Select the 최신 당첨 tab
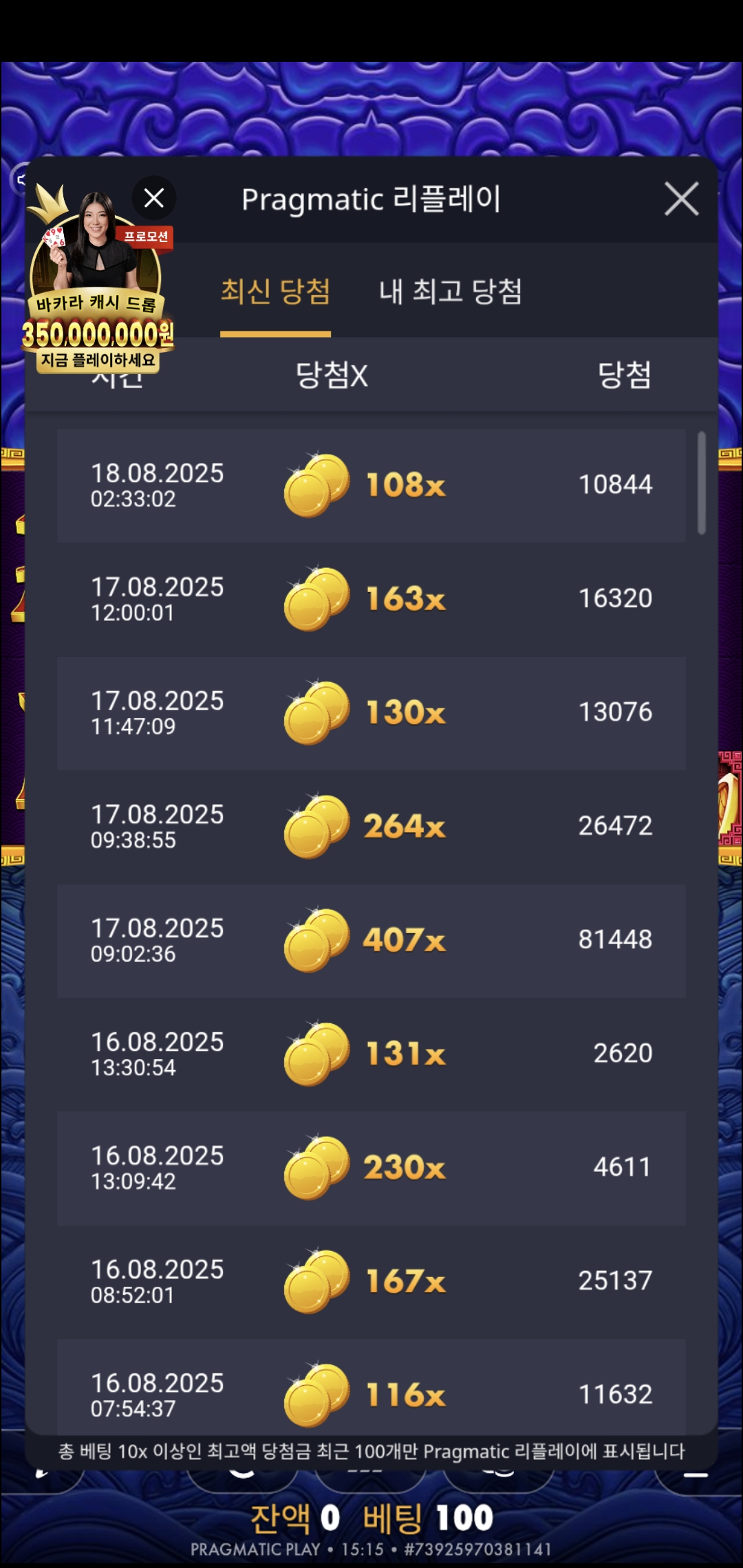Viewport: 743px width, 1568px height. pyautogui.click(x=275, y=292)
